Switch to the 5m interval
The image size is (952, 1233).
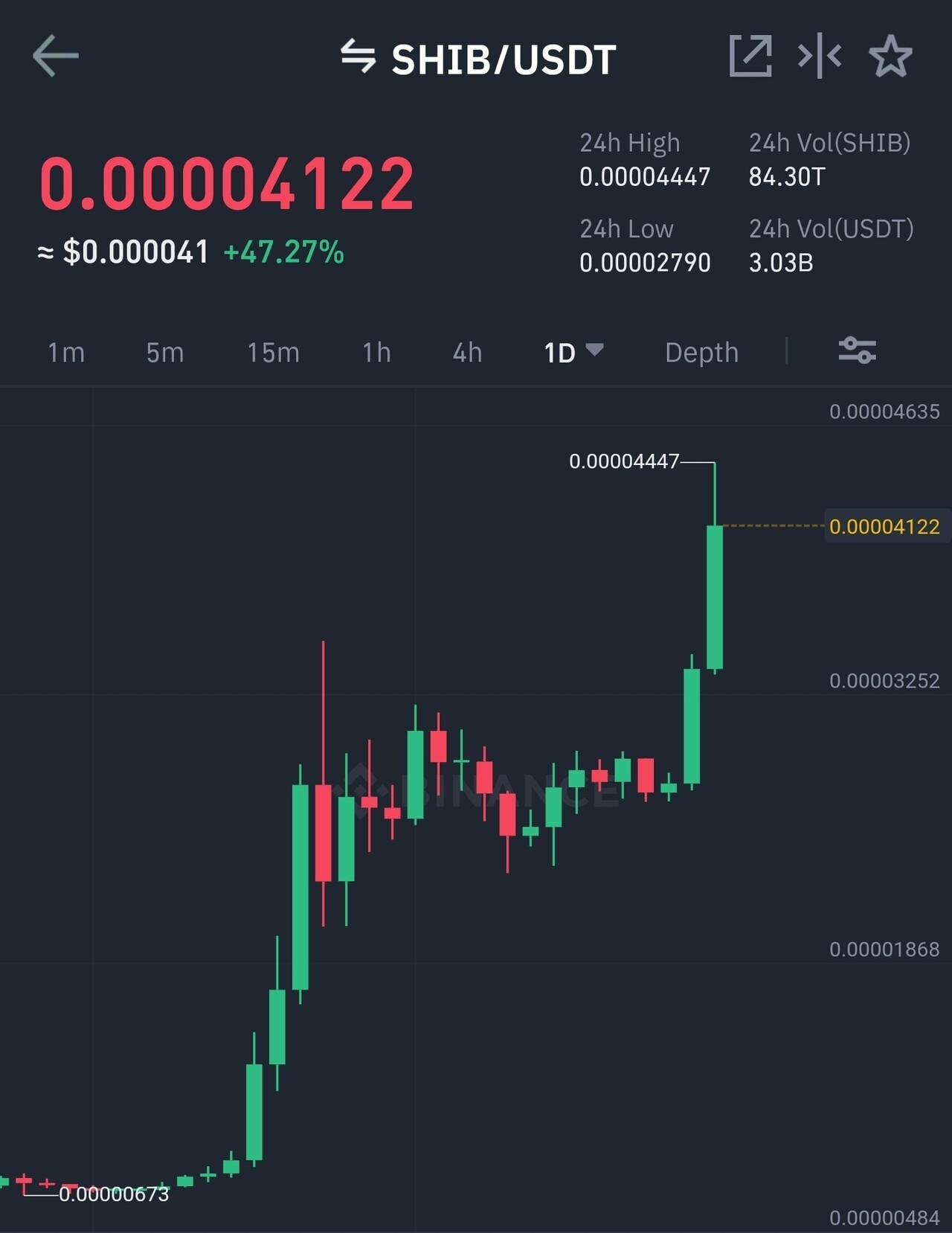(164, 352)
